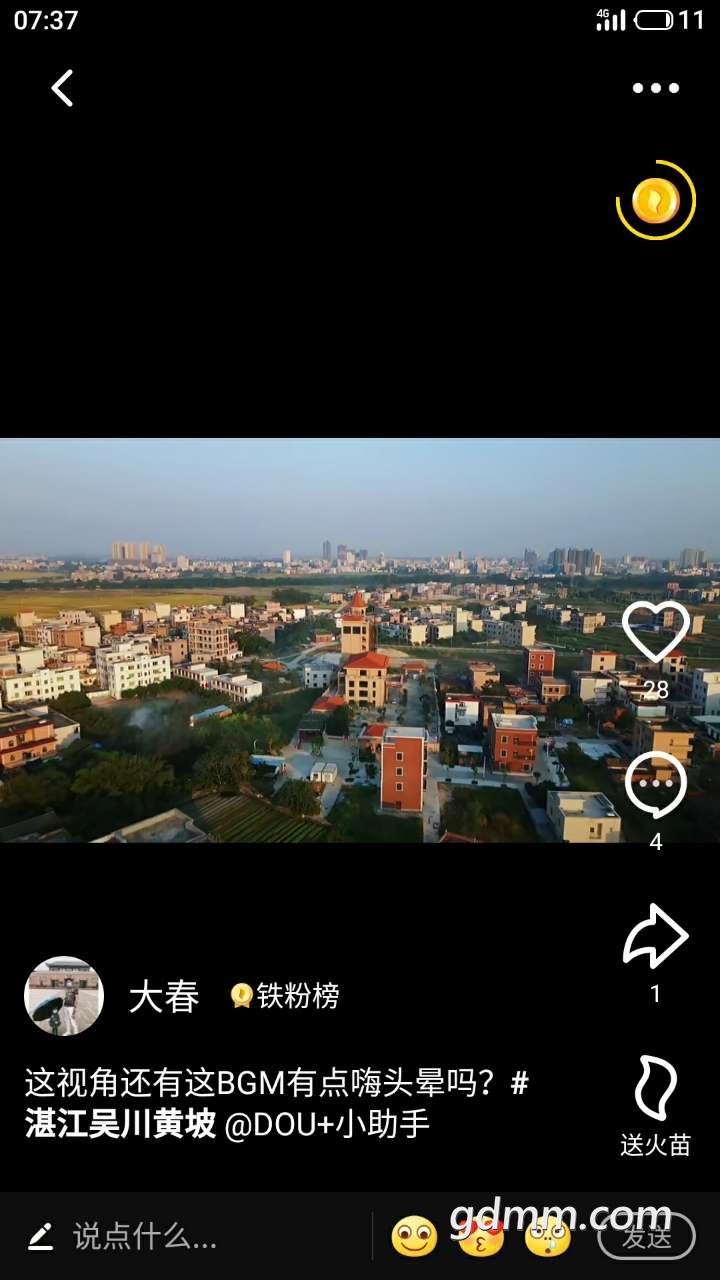Viewport: 720px width, 1280px height.
Task: Open the comments bubble icon
Action: tap(655, 786)
